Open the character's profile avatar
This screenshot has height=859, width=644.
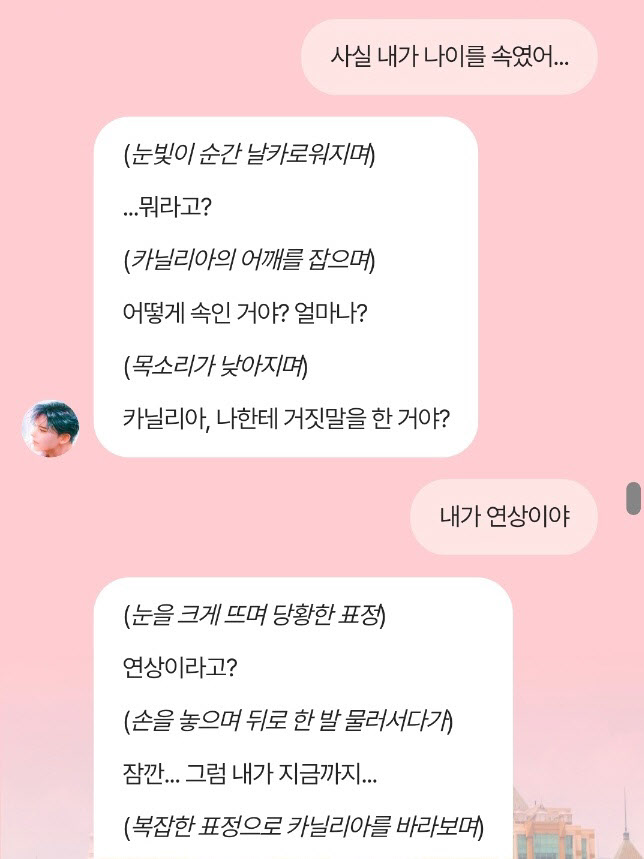tap(50, 429)
